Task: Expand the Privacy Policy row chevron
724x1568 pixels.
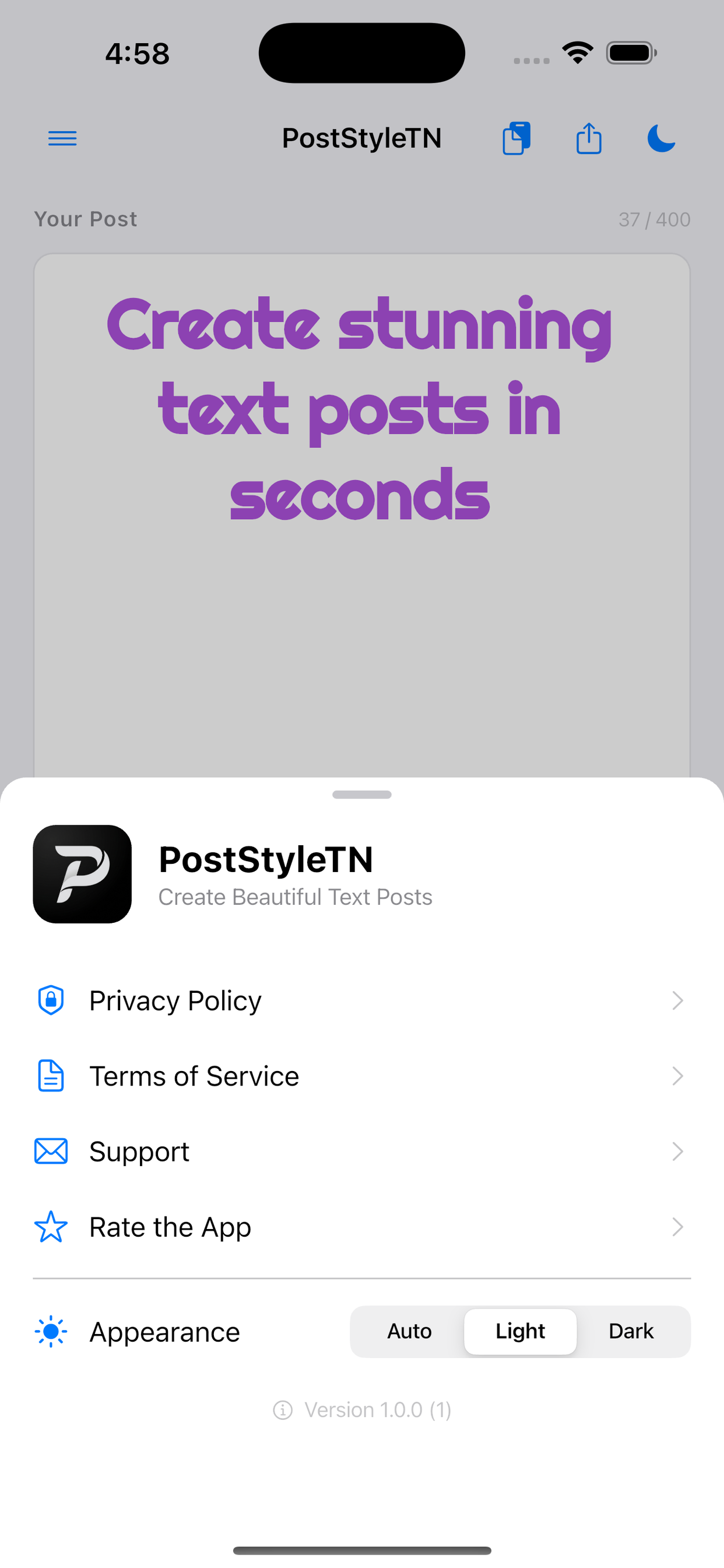Action: tap(677, 1000)
